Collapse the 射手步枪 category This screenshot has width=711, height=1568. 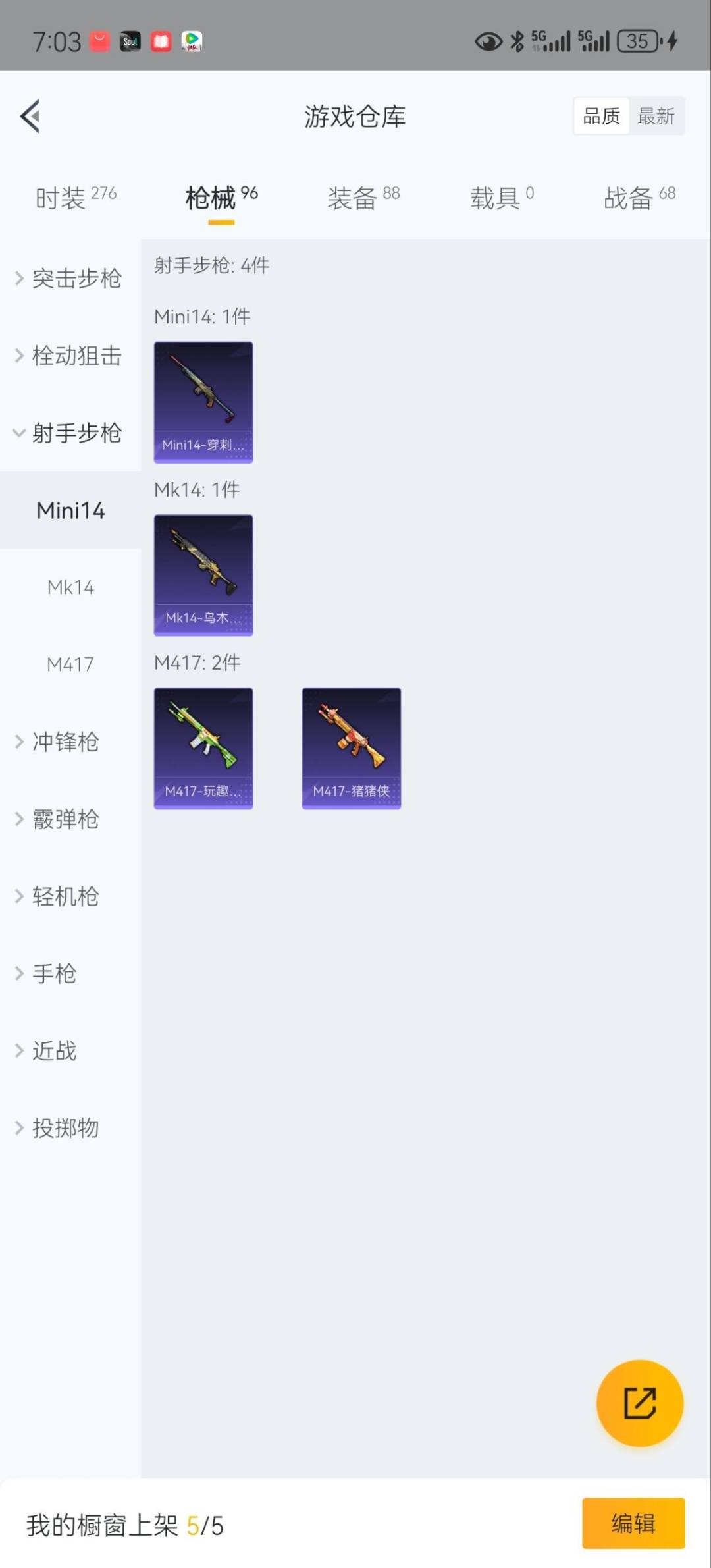(x=70, y=433)
